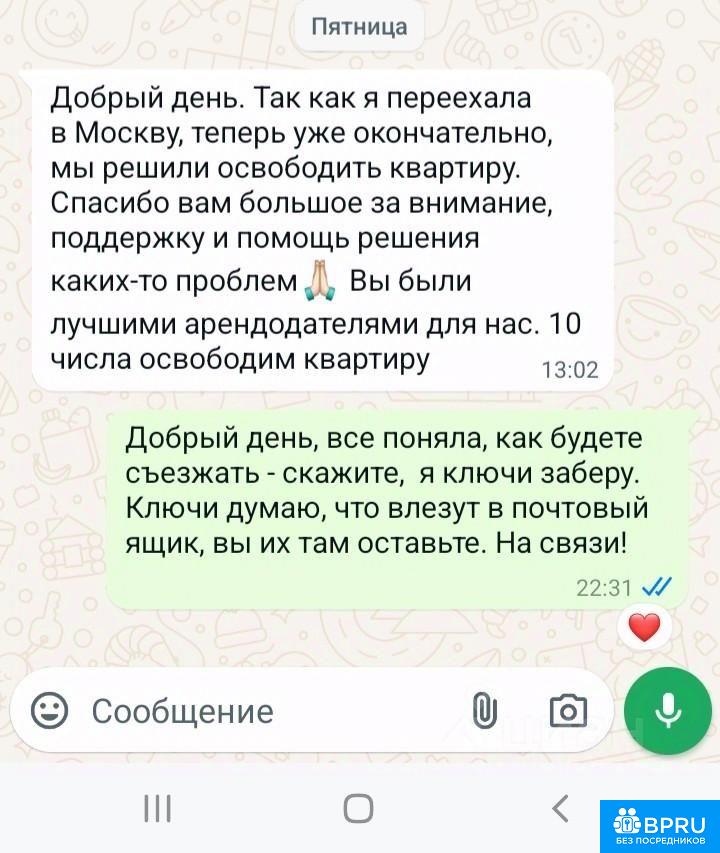Go to the home screen
This screenshot has height=853, width=720.
click(x=358, y=807)
